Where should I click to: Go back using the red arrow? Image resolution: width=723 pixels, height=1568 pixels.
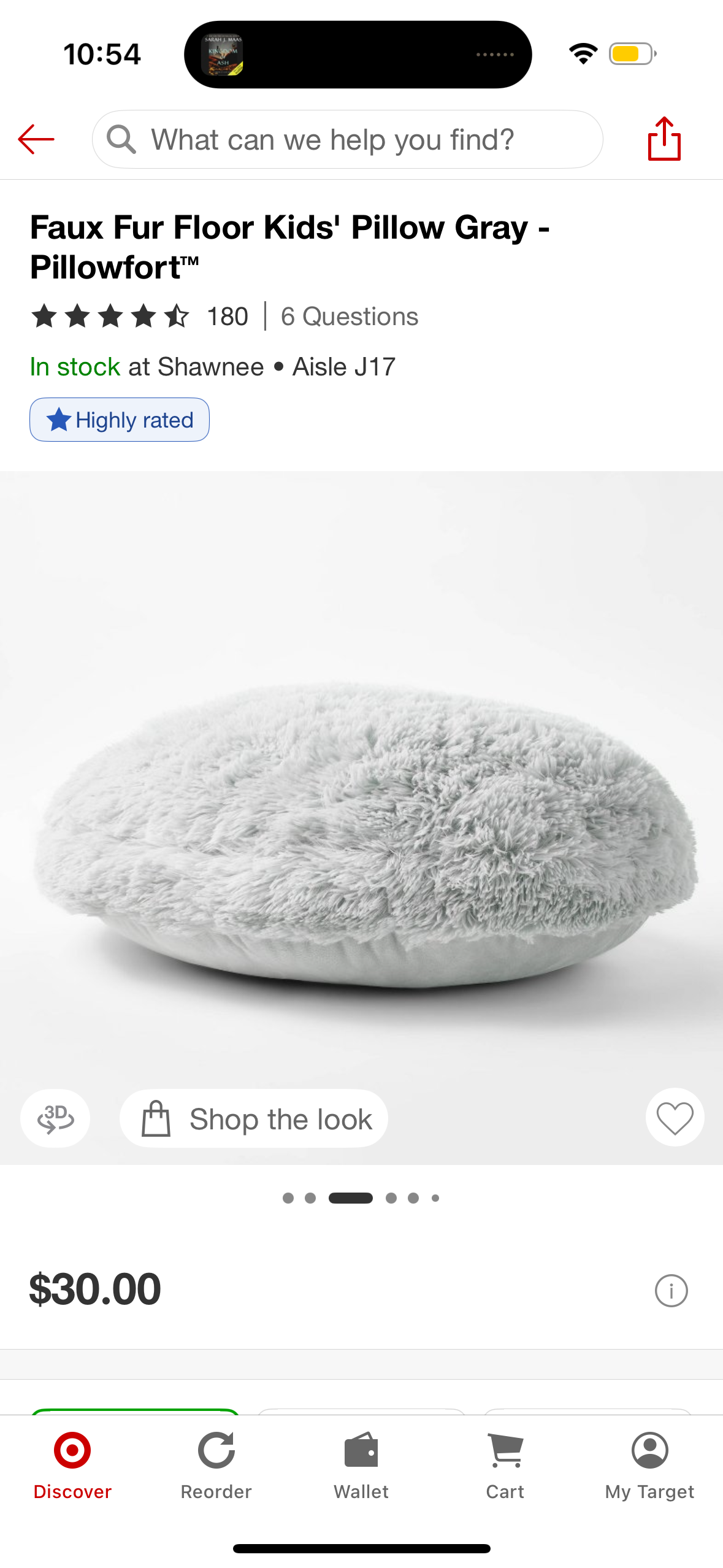(37, 139)
